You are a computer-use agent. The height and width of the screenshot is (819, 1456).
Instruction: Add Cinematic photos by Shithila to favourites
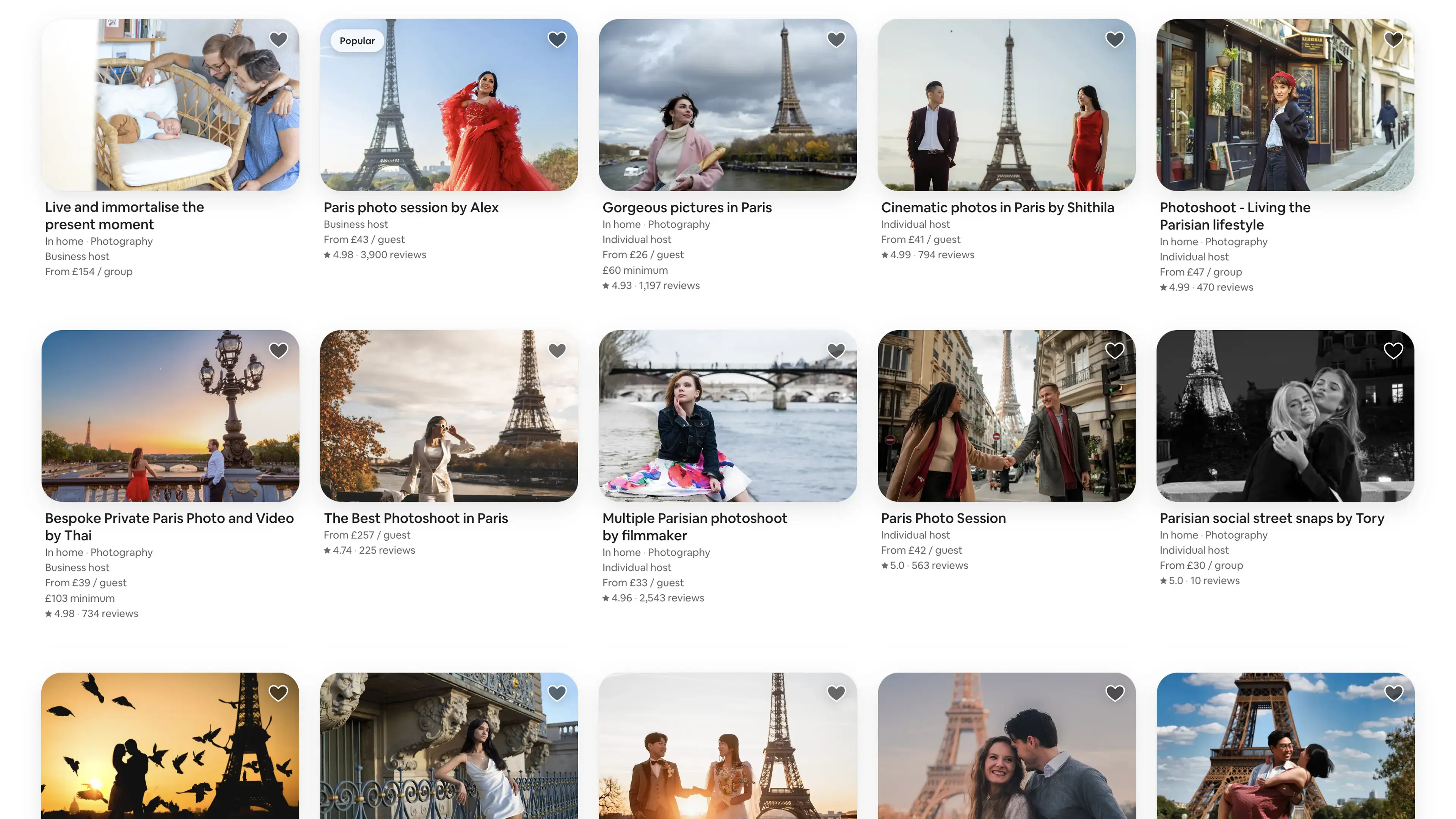tap(1114, 39)
